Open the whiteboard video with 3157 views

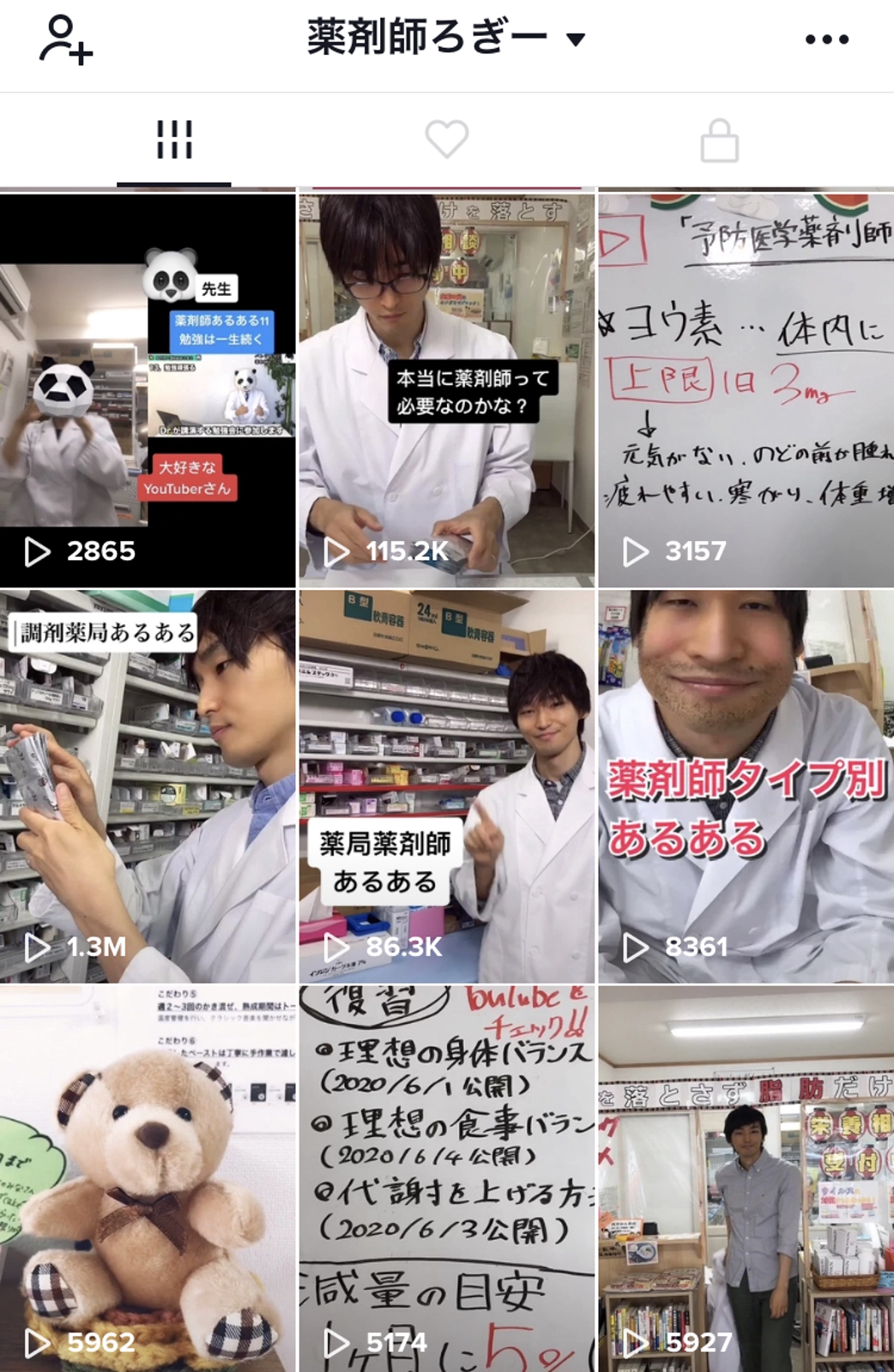tap(746, 390)
